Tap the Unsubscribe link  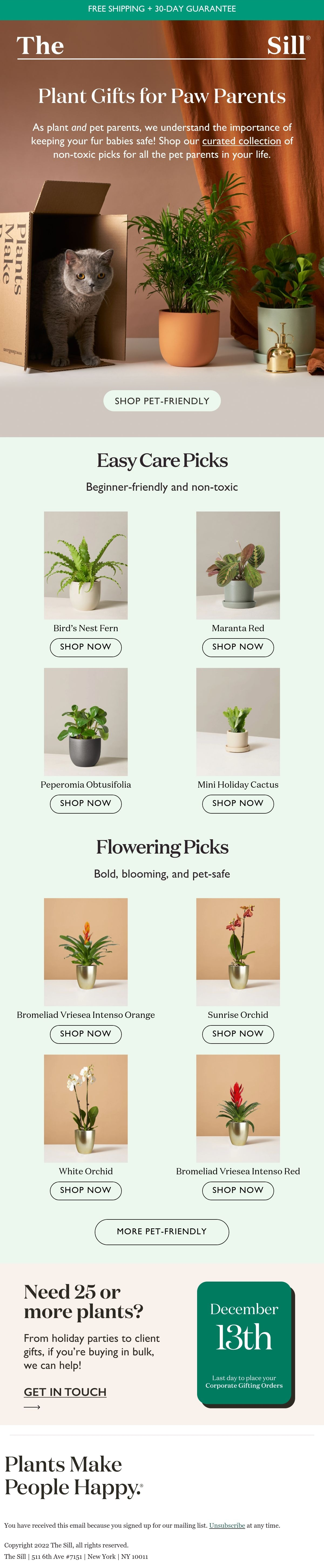[227, 1525]
